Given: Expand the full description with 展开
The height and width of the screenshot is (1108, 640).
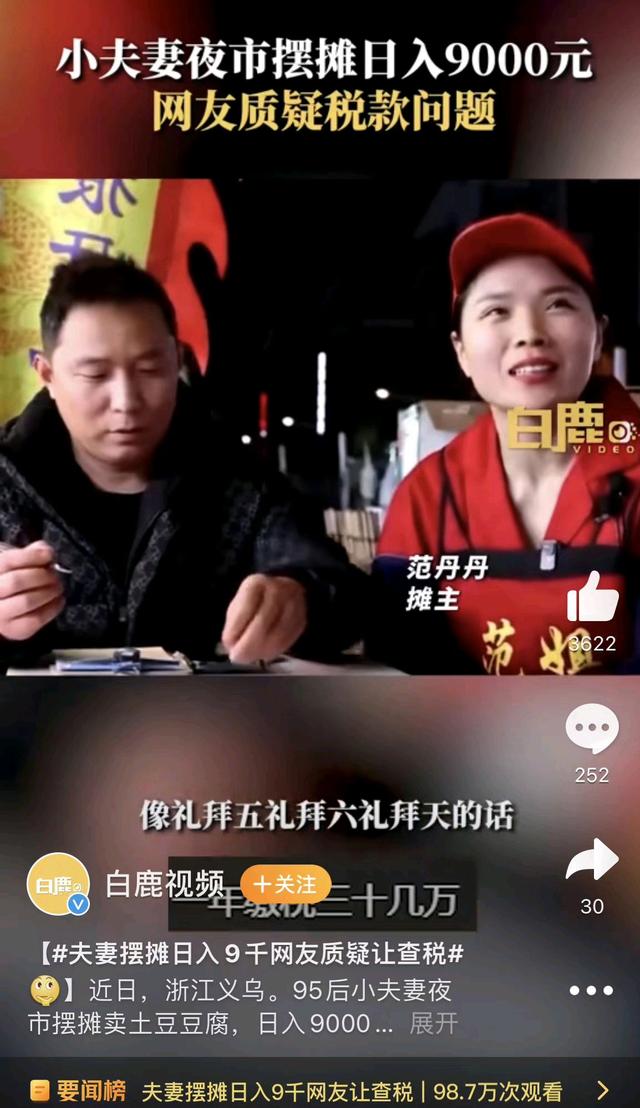Looking at the screenshot, I should 434,1024.
